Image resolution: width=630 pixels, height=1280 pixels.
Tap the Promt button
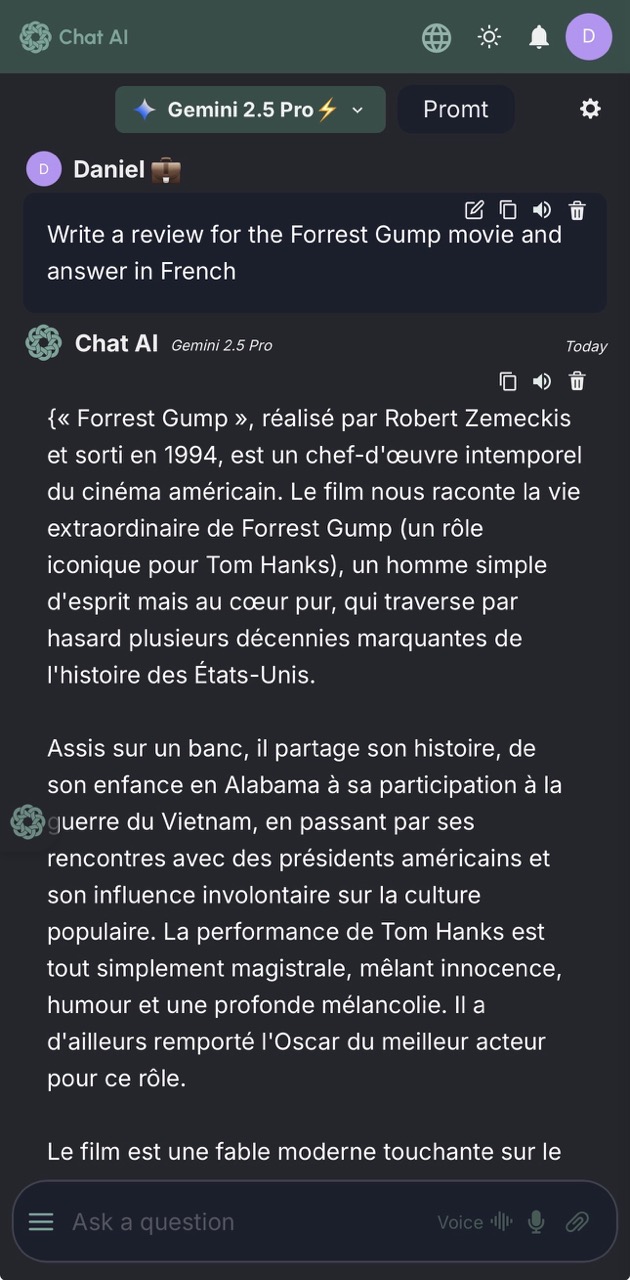(456, 109)
